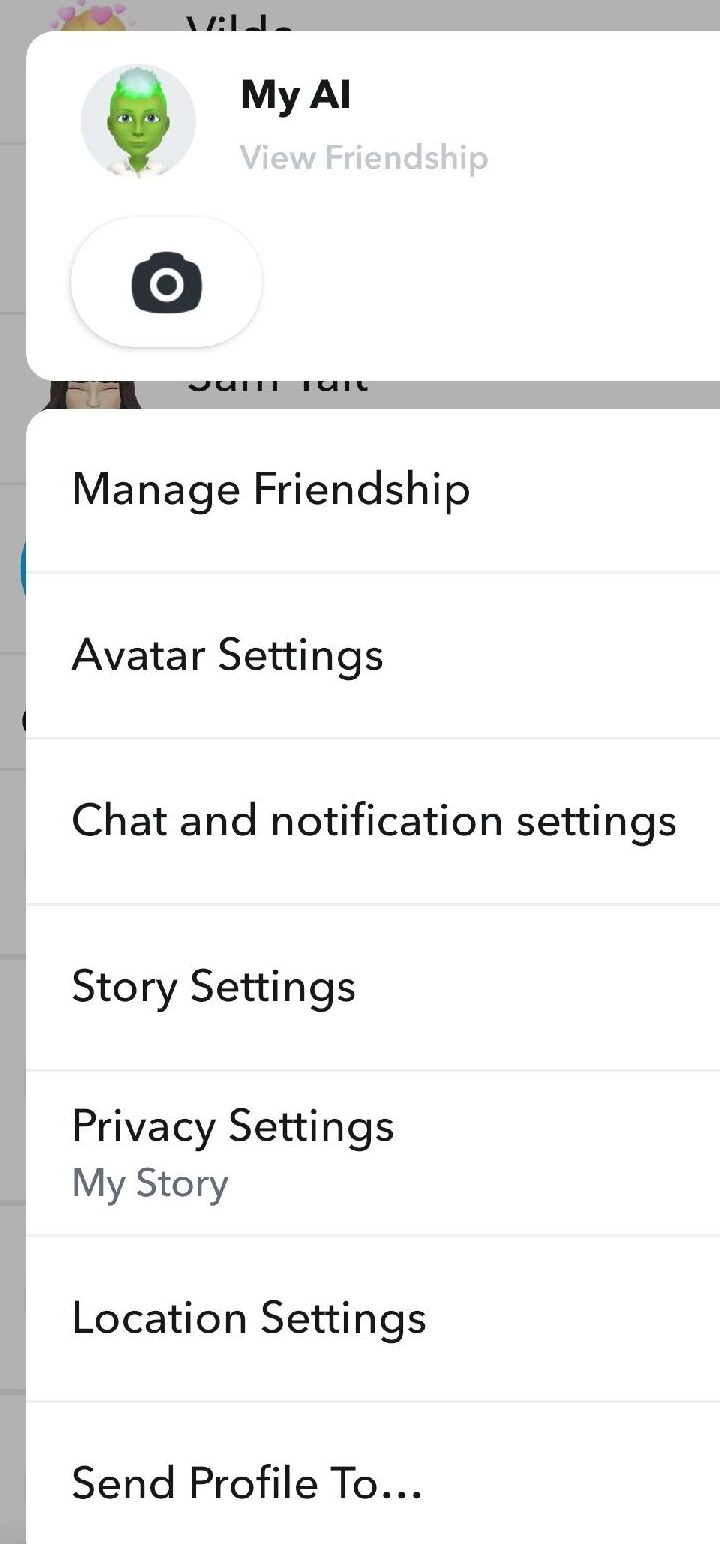The width and height of the screenshot is (720, 1544).
Task: Open My AI's avatar profile picture
Action: (138, 122)
